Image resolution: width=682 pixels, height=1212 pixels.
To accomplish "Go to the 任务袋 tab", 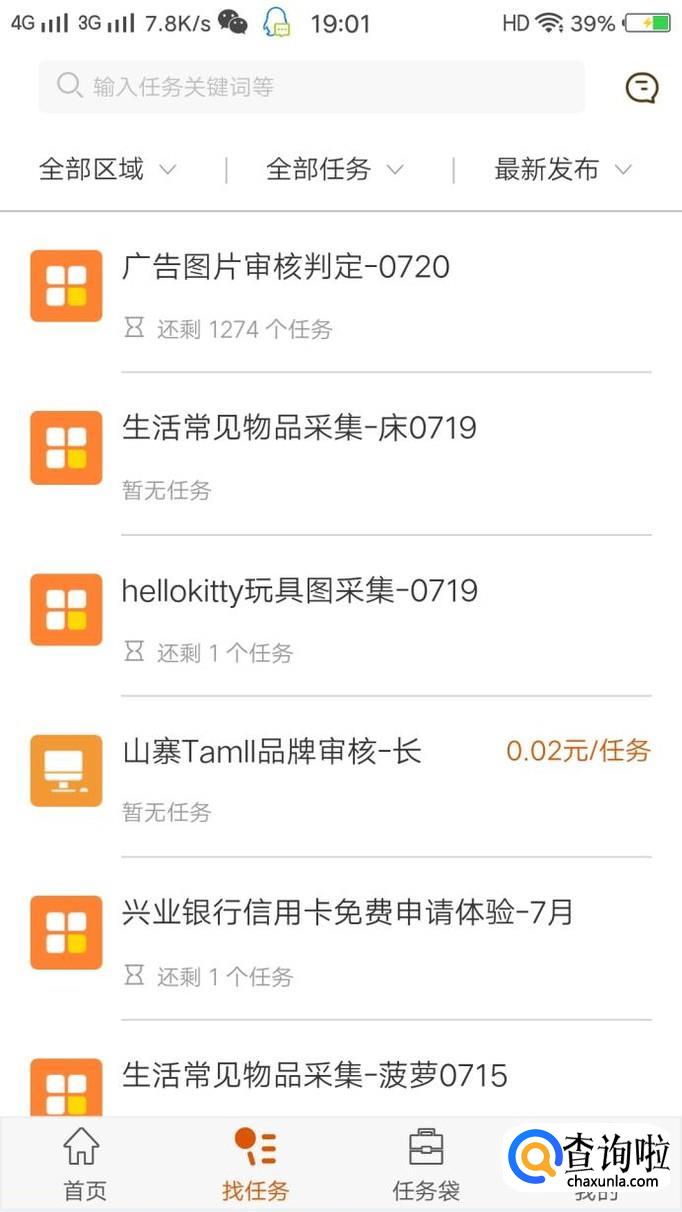I will (x=426, y=1165).
